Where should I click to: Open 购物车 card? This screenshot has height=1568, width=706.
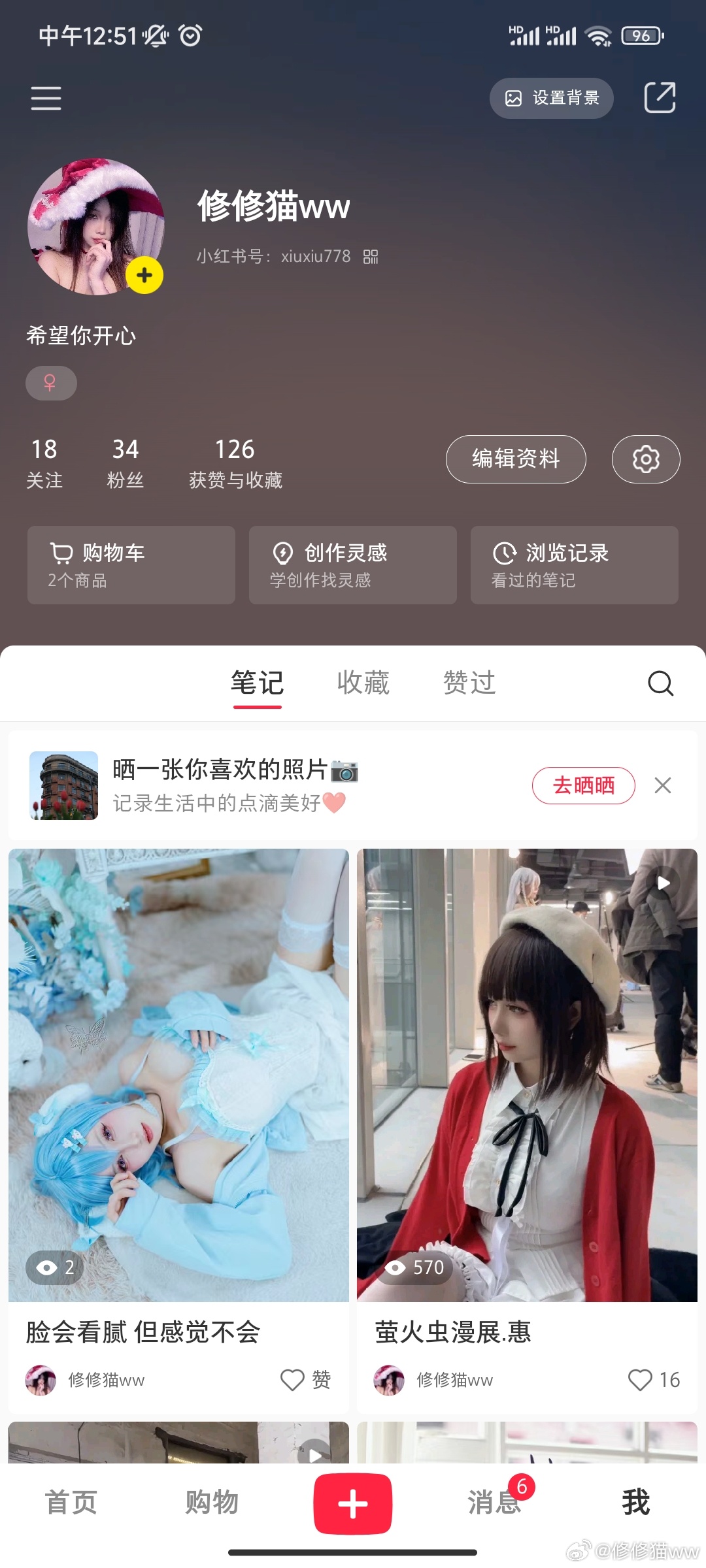(131, 565)
